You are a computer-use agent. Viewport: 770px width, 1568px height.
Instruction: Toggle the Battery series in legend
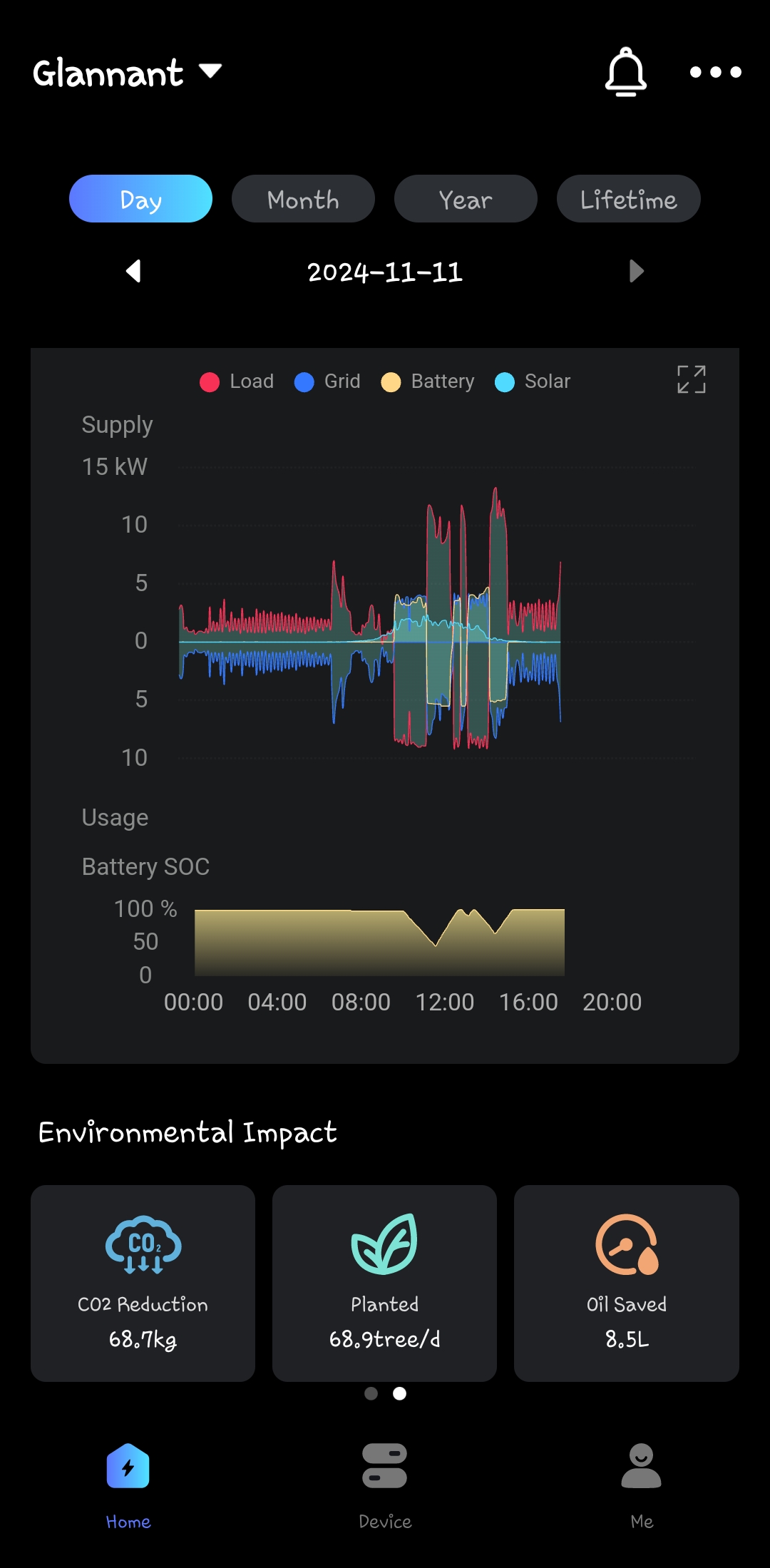pyautogui.click(x=428, y=381)
